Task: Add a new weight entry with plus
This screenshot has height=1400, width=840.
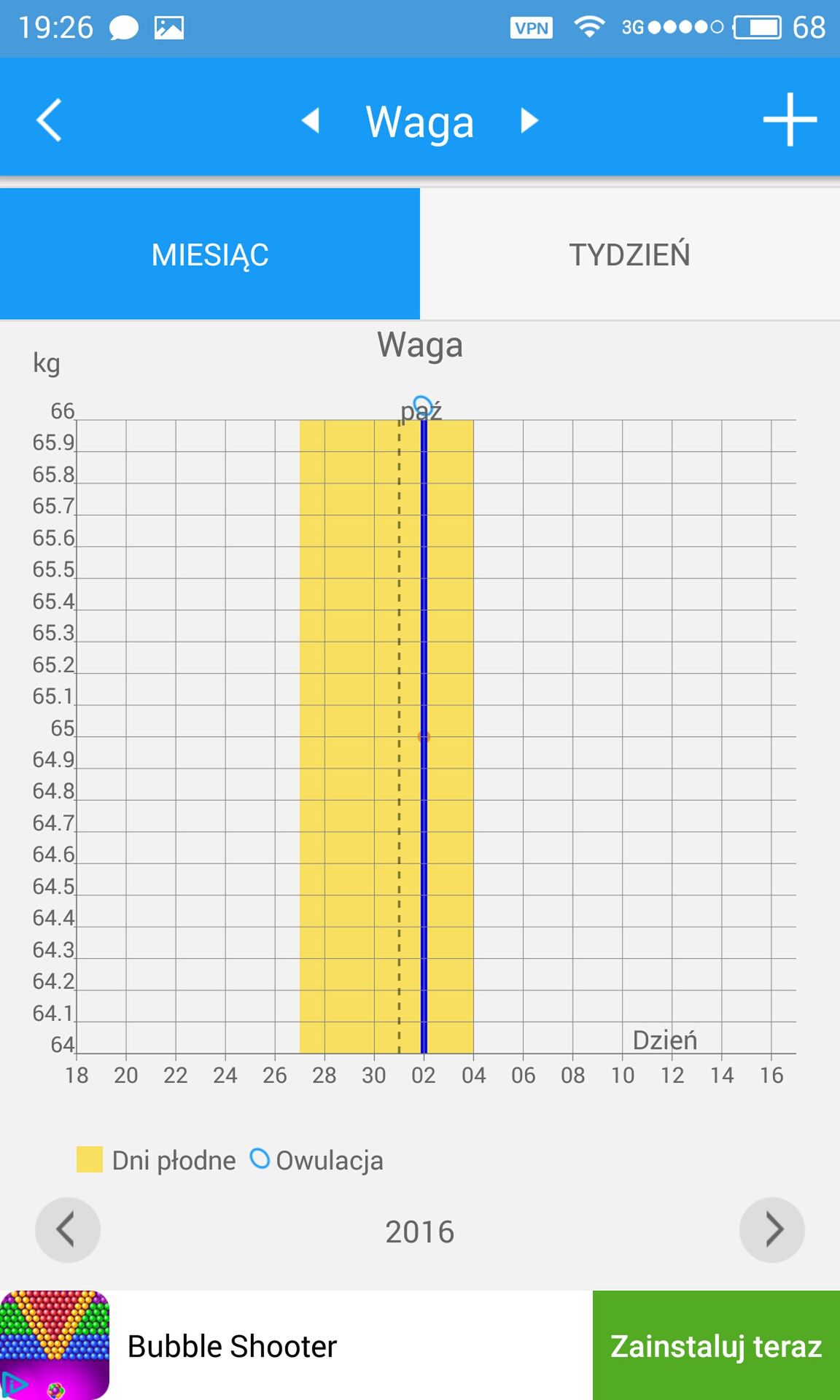Action: coord(790,120)
